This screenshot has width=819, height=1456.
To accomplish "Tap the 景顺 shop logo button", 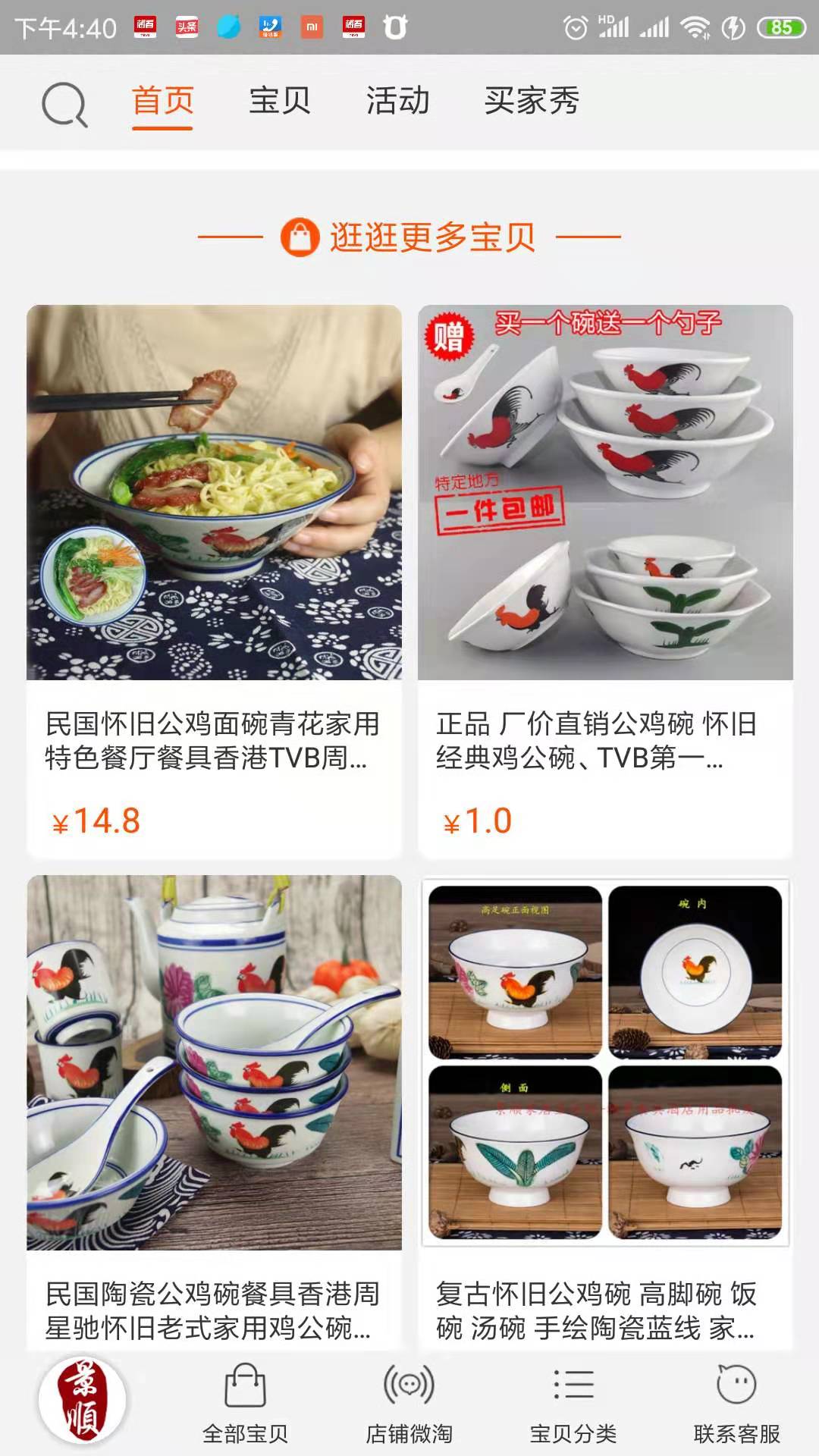I will 82,1399.
